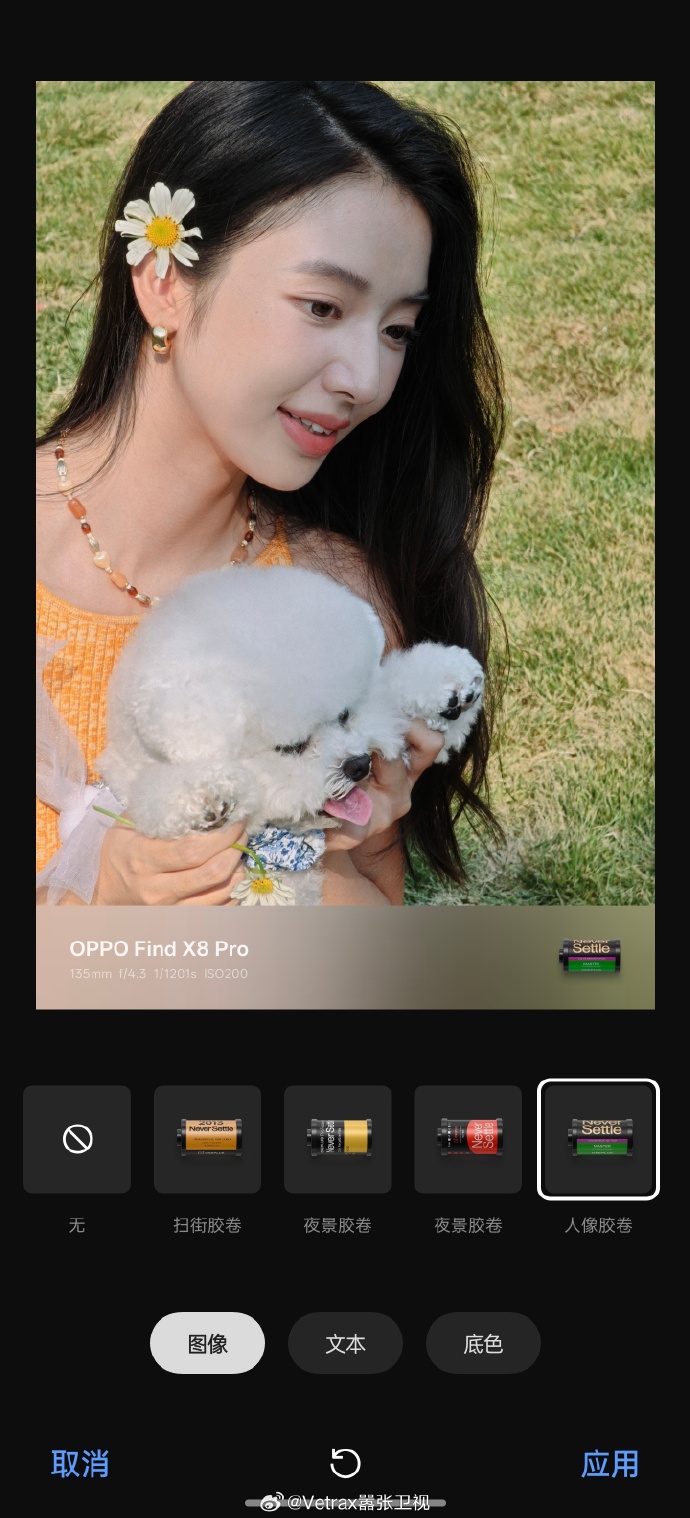Reset changes with the circular arrow icon
The height and width of the screenshot is (1518, 690).
click(x=345, y=1463)
